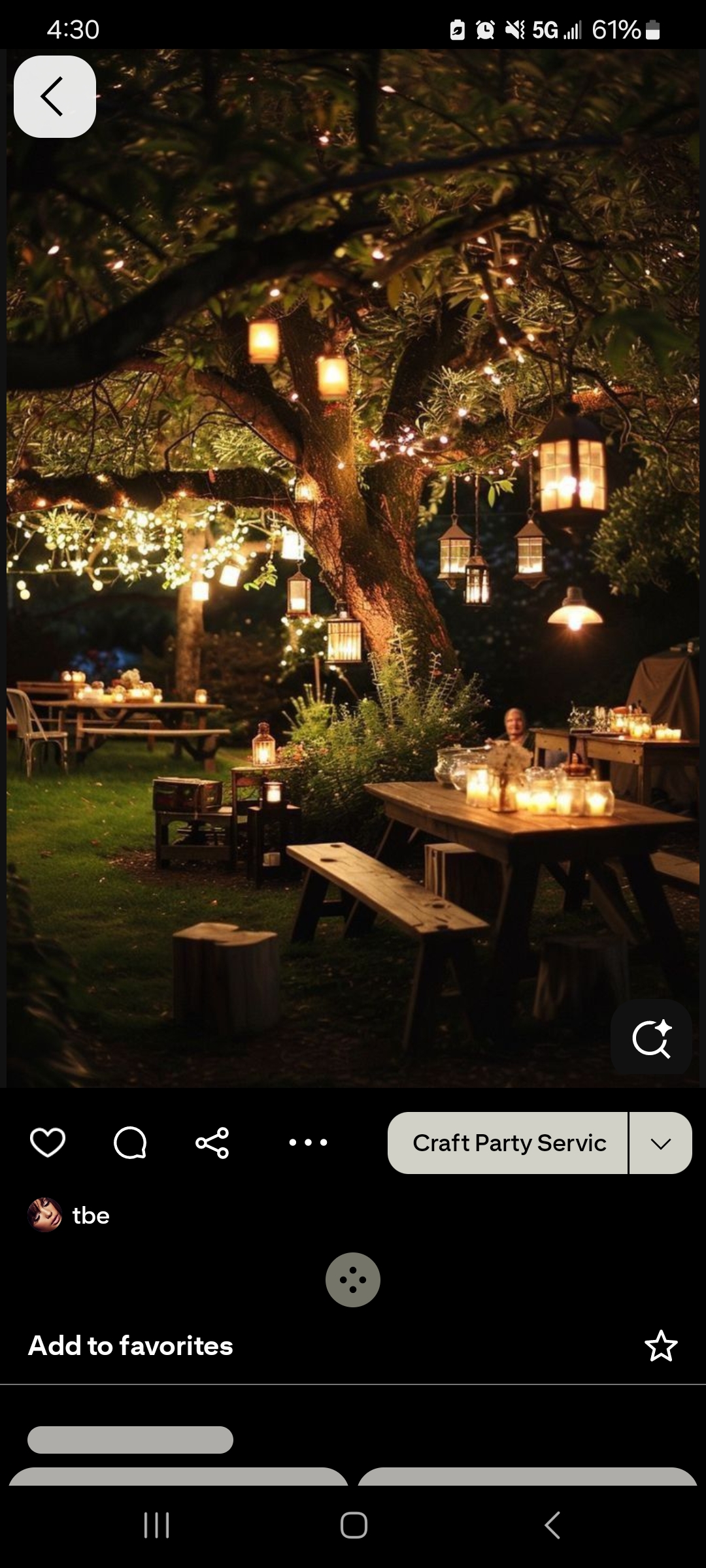Like this pin with the heart icon
The width and height of the screenshot is (706, 1568).
pos(48,1143)
